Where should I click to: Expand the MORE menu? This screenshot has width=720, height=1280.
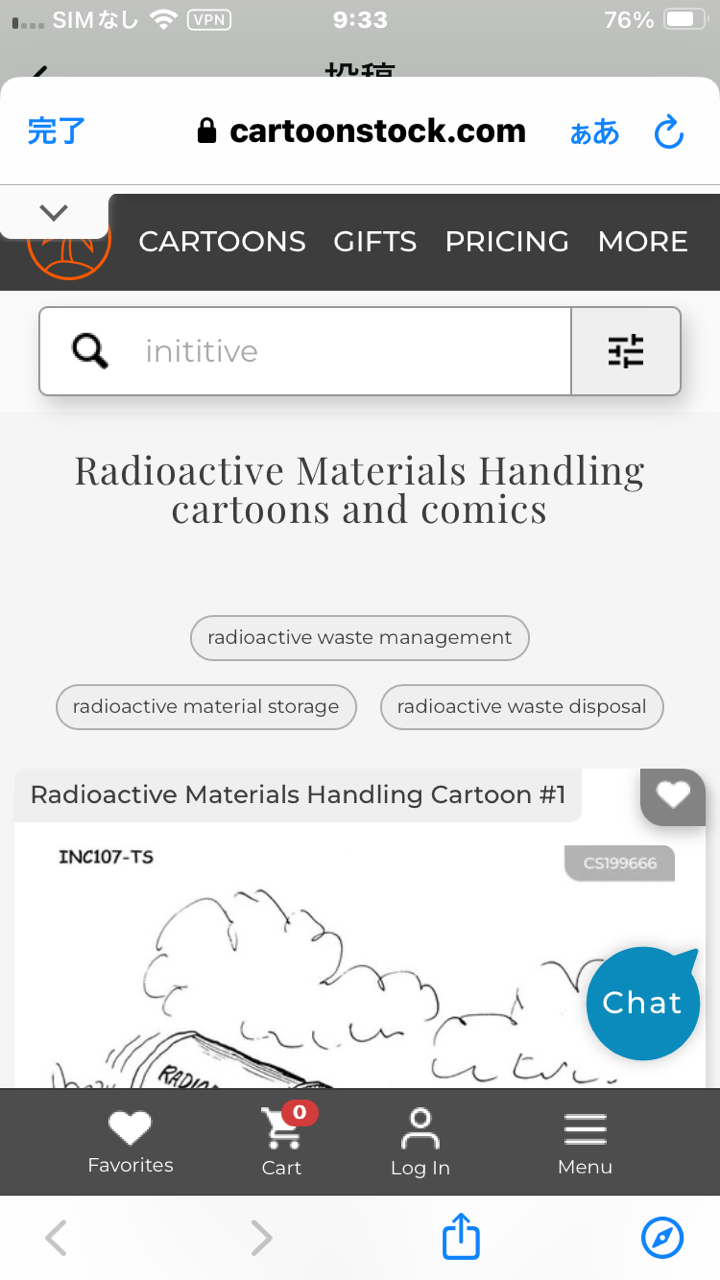pyautogui.click(x=643, y=242)
